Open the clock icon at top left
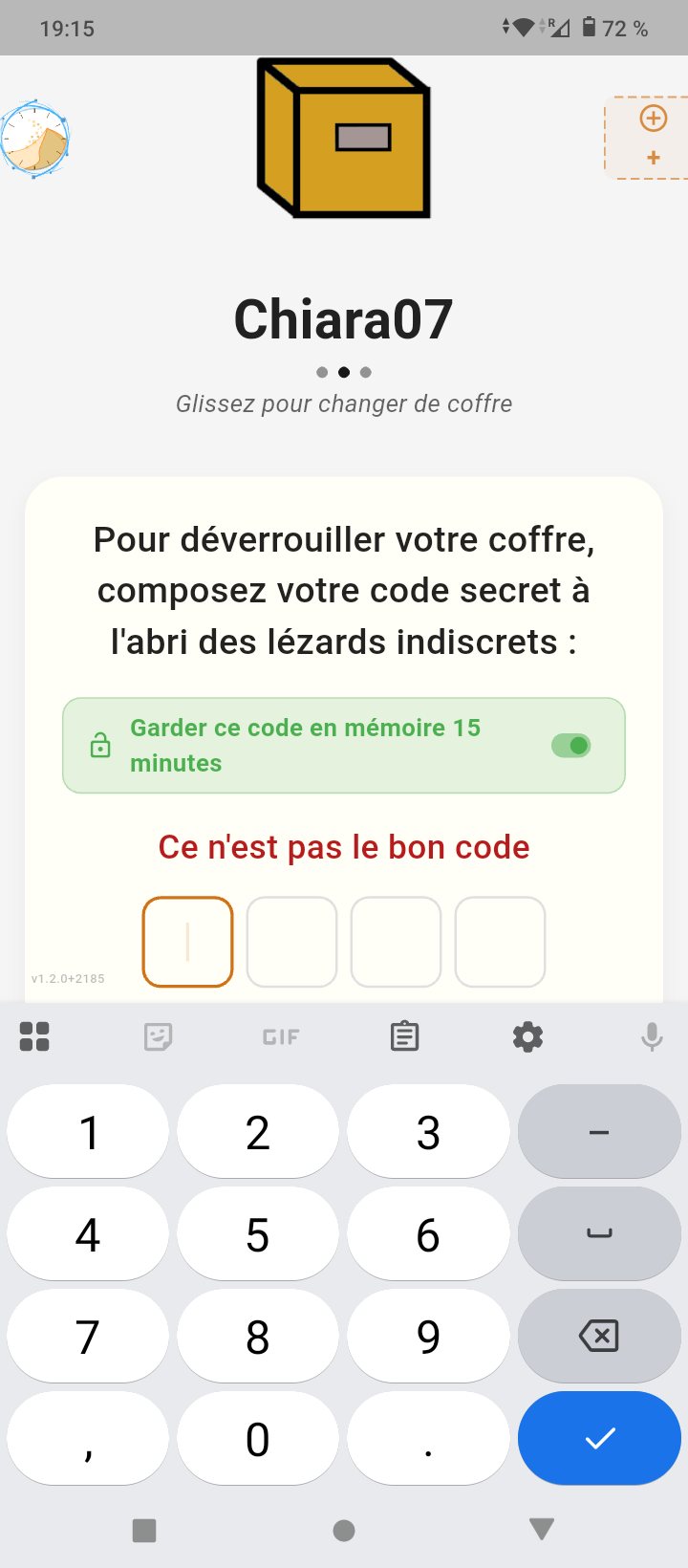Screen dimensions: 688x1568 point(35,140)
